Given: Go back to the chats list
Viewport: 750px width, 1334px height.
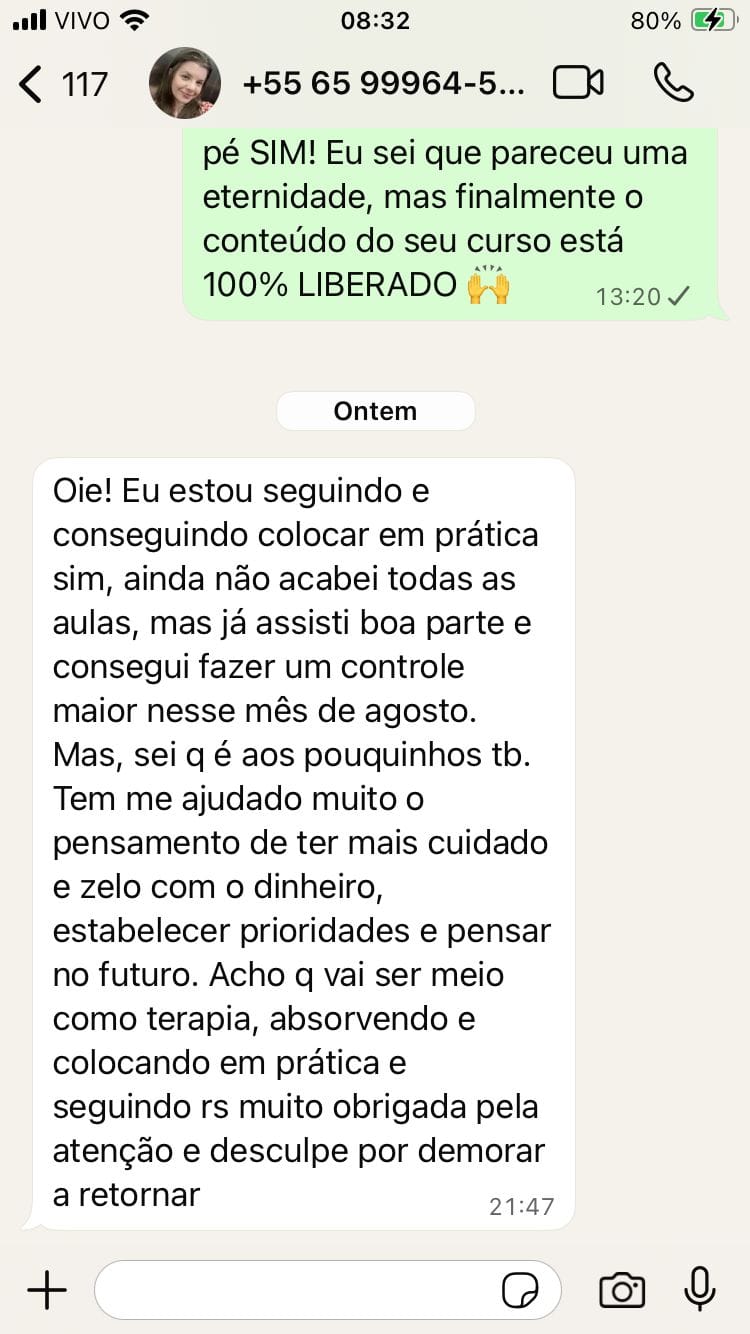Looking at the screenshot, I should click(x=60, y=84).
